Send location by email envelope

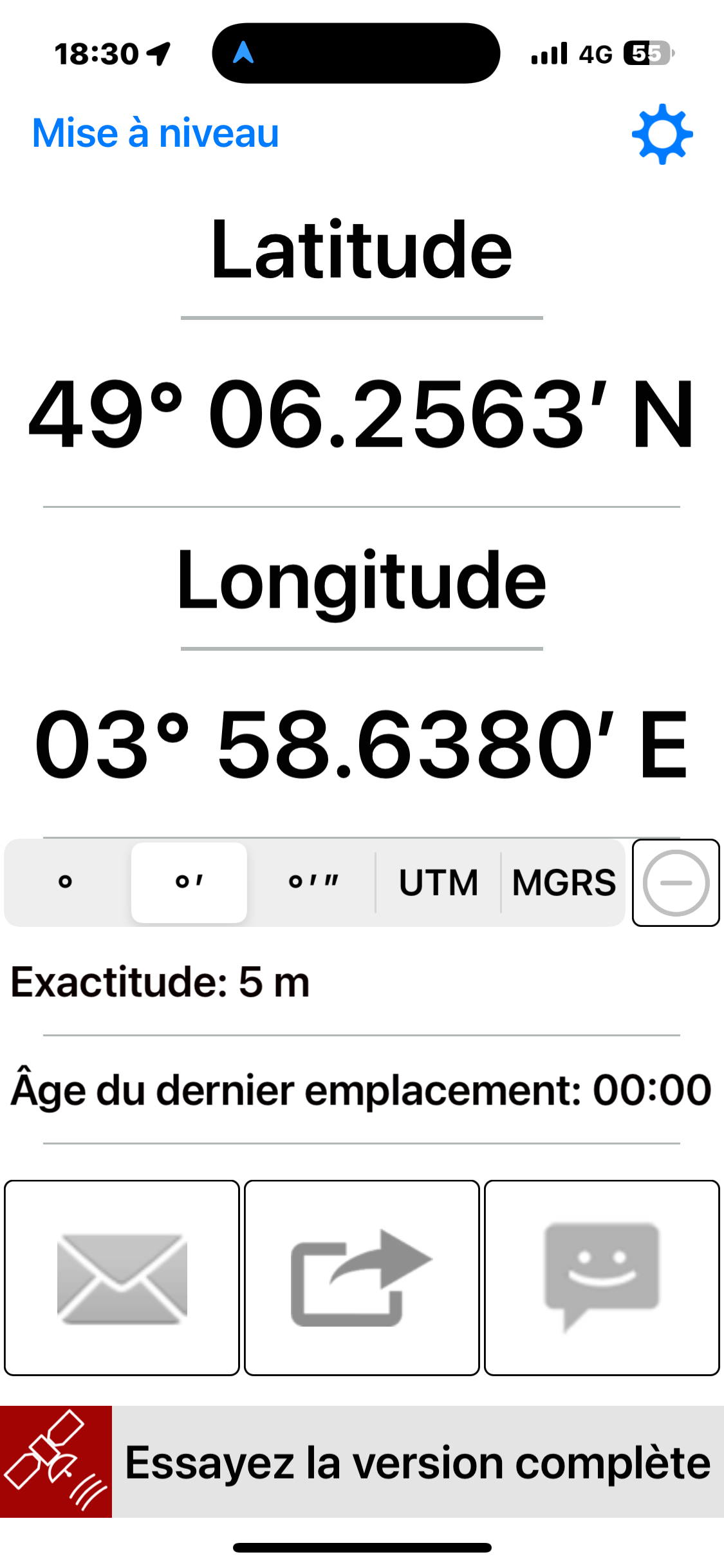(x=122, y=1278)
